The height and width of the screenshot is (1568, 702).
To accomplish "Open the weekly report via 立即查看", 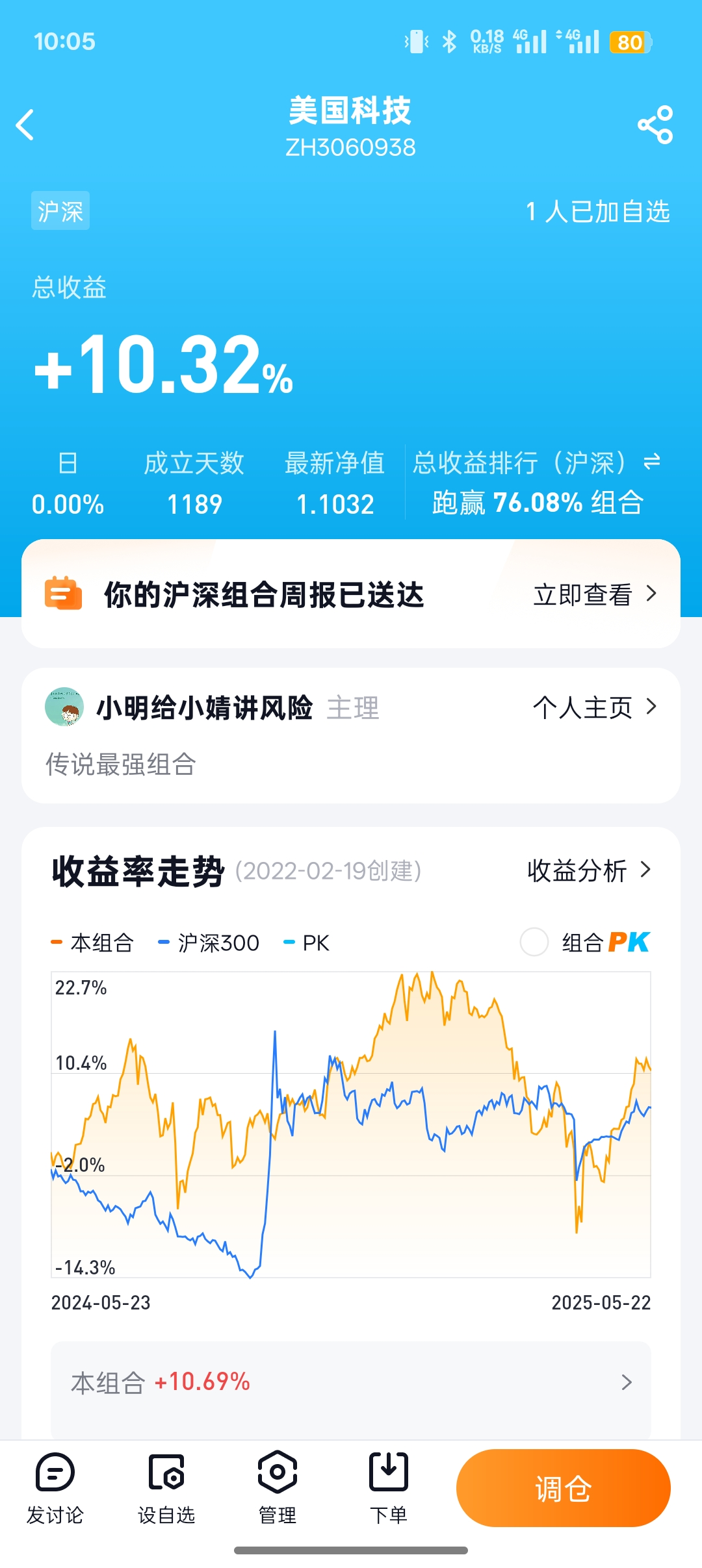I will click(x=594, y=594).
